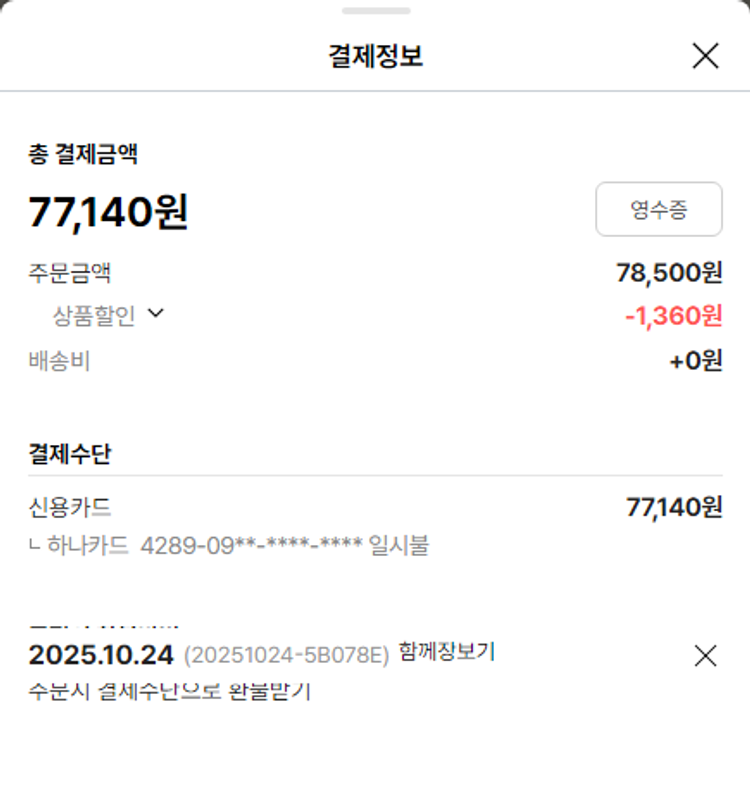The image size is (750, 810).
Task: Open the 영수증 receipt
Action: pyautogui.click(x=658, y=210)
